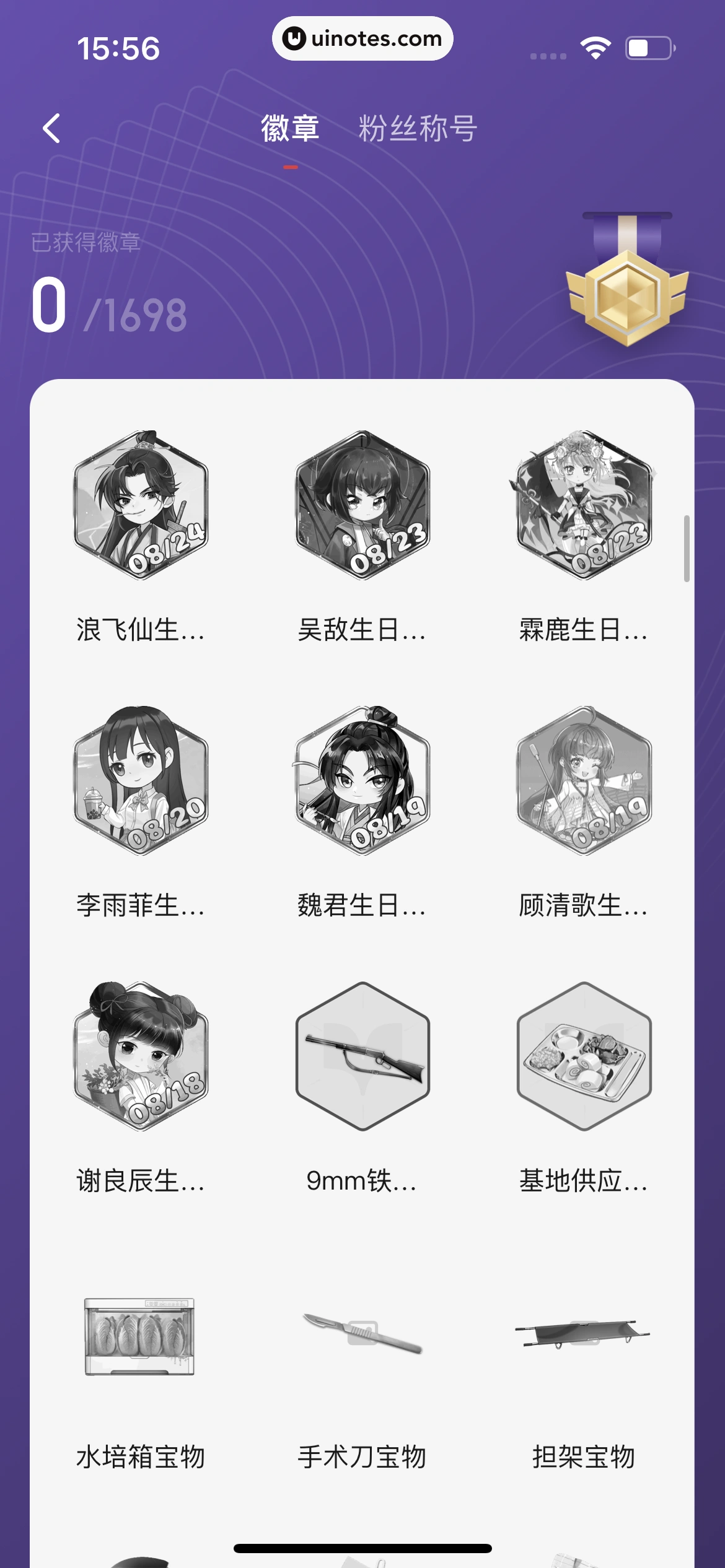Tap the uinotes.com pill
Image resolution: width=725 pixels, height=1568 pixels.
(x=362, y=38)
